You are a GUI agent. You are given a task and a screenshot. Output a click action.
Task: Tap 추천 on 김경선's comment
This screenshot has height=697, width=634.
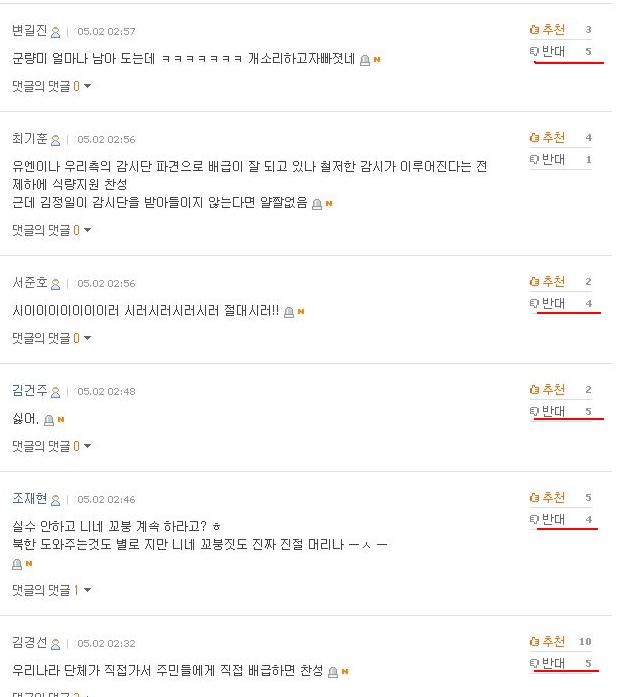pyautogui.click(x=548, y=642)
